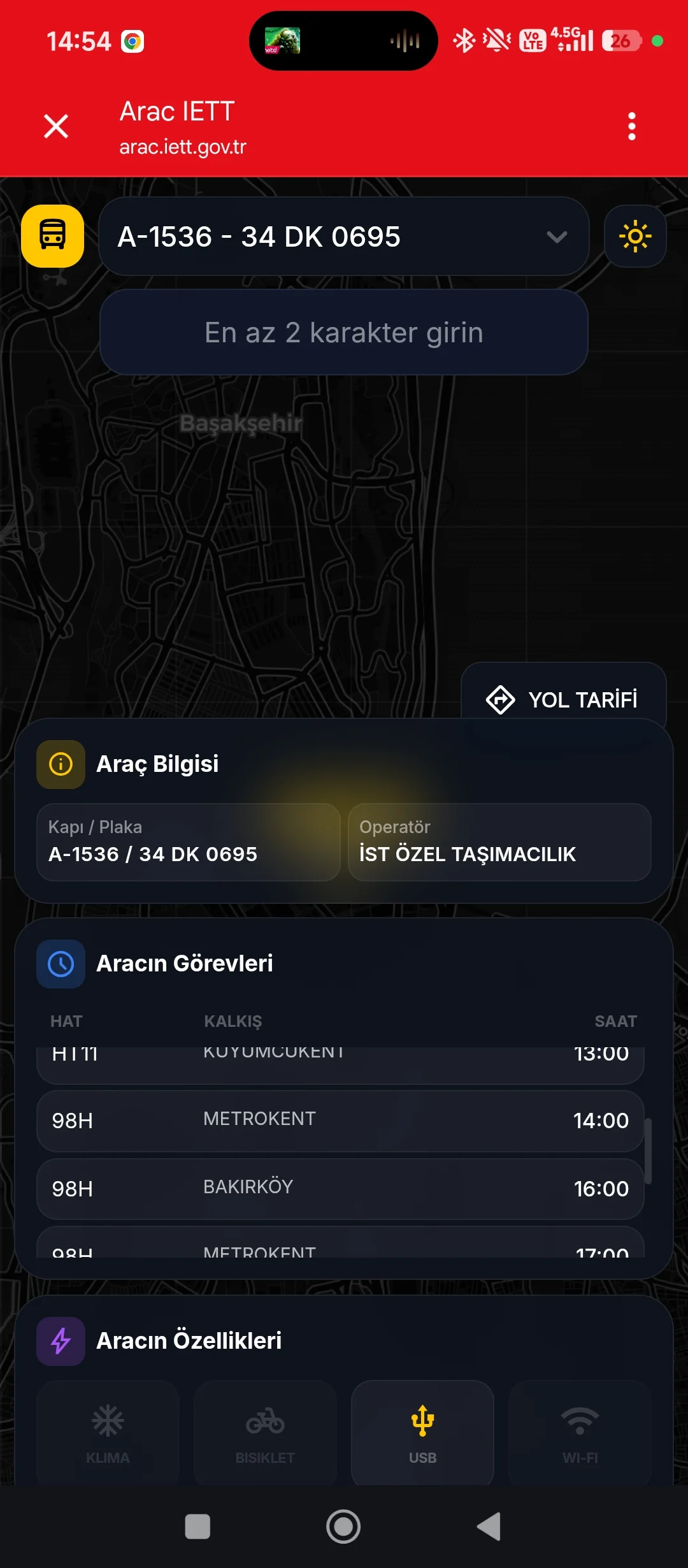Screen dimensions: 688x1568
Task: Go back with system back button
Action: coord(489,1527)
